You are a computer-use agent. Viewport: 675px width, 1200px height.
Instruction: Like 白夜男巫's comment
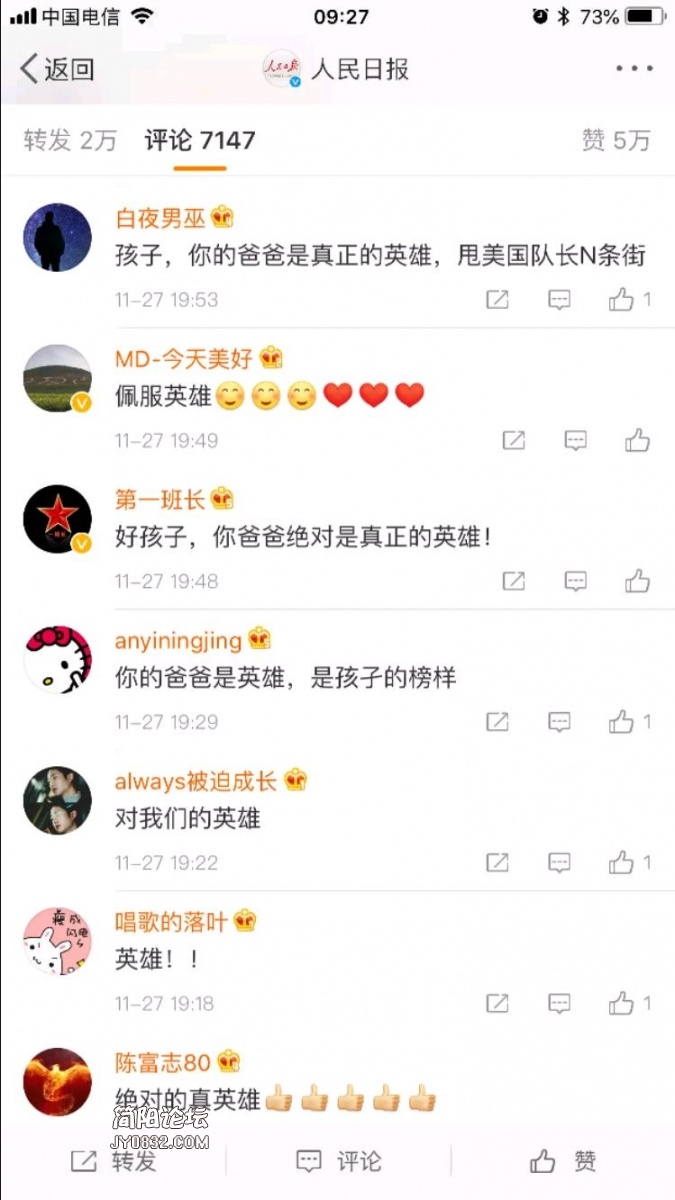click(x=622, y=299)
